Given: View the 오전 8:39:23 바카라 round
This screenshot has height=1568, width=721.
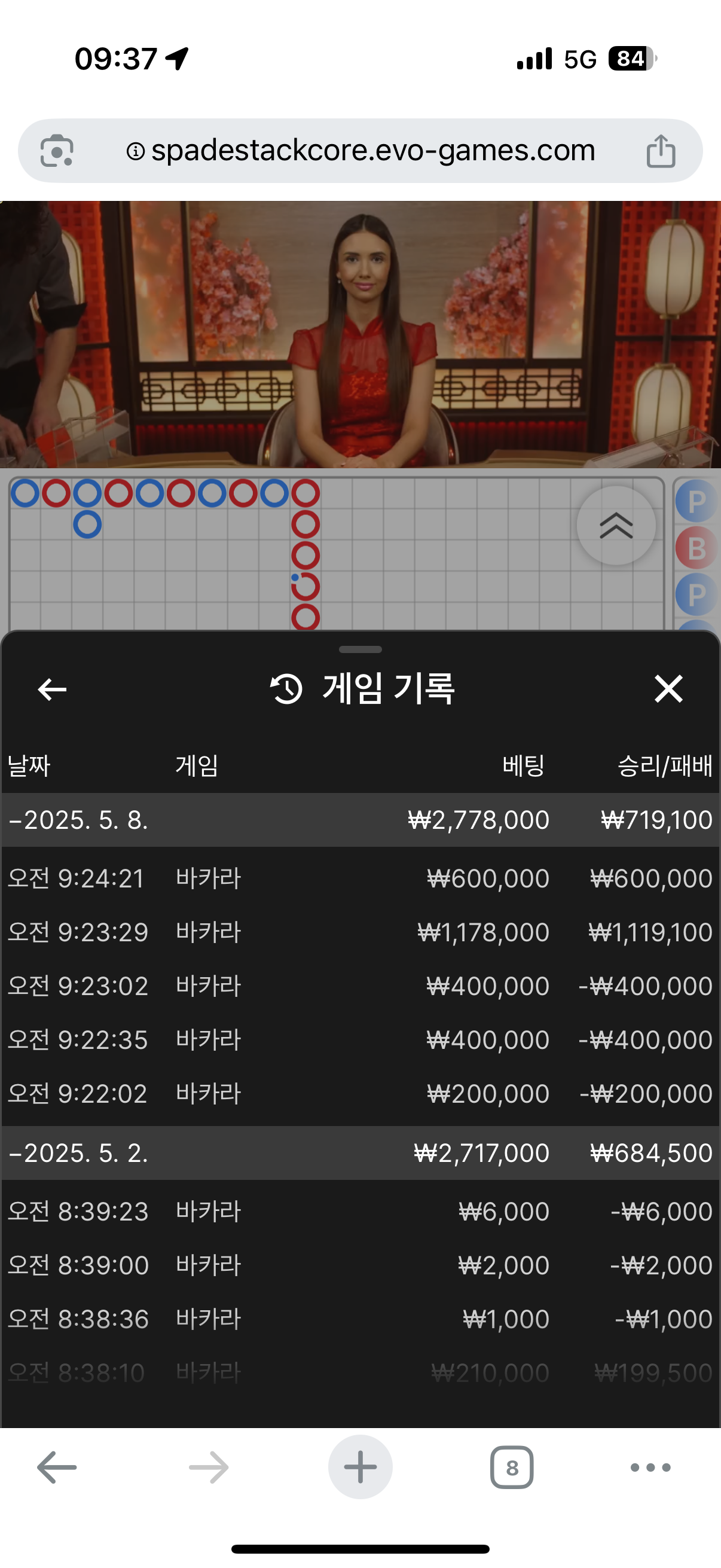Looking at the screenshot, I should 360,1212.
